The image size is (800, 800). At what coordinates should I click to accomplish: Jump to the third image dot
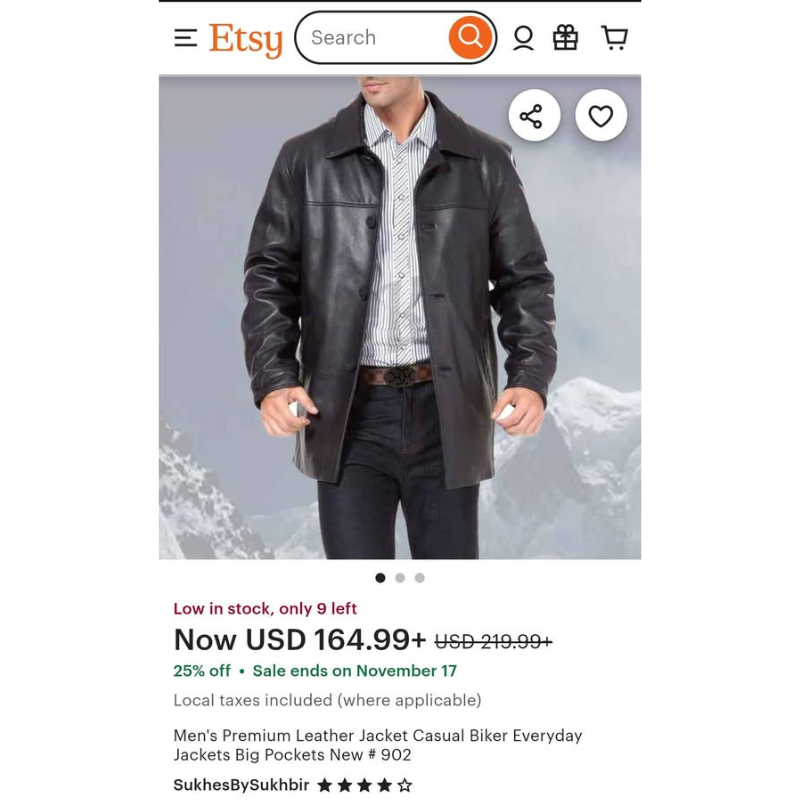[419, 578]
